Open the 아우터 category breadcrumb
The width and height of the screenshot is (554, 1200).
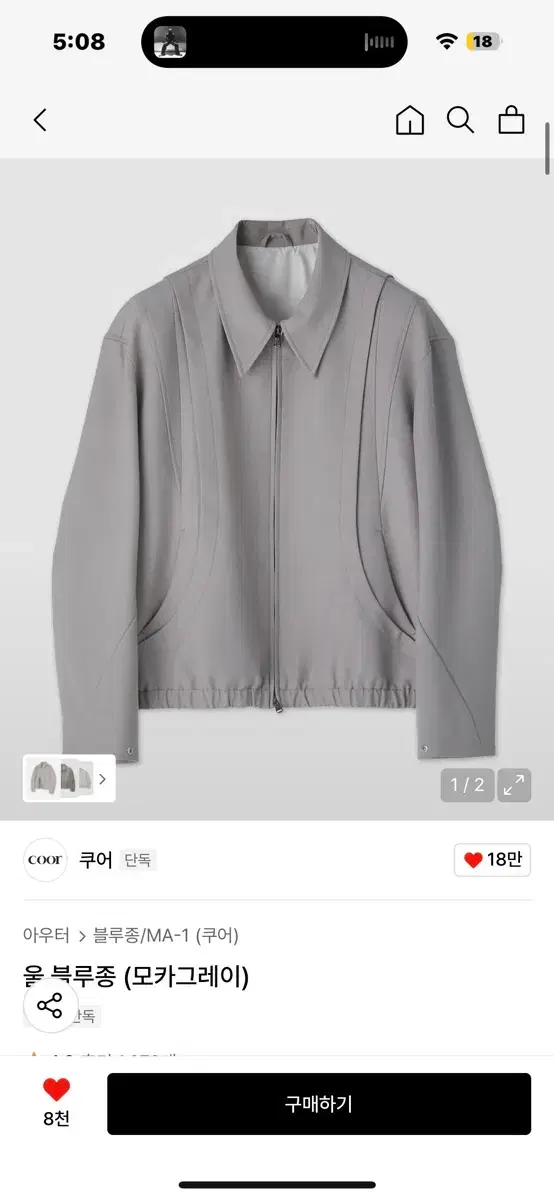click(x=47, y=936)
